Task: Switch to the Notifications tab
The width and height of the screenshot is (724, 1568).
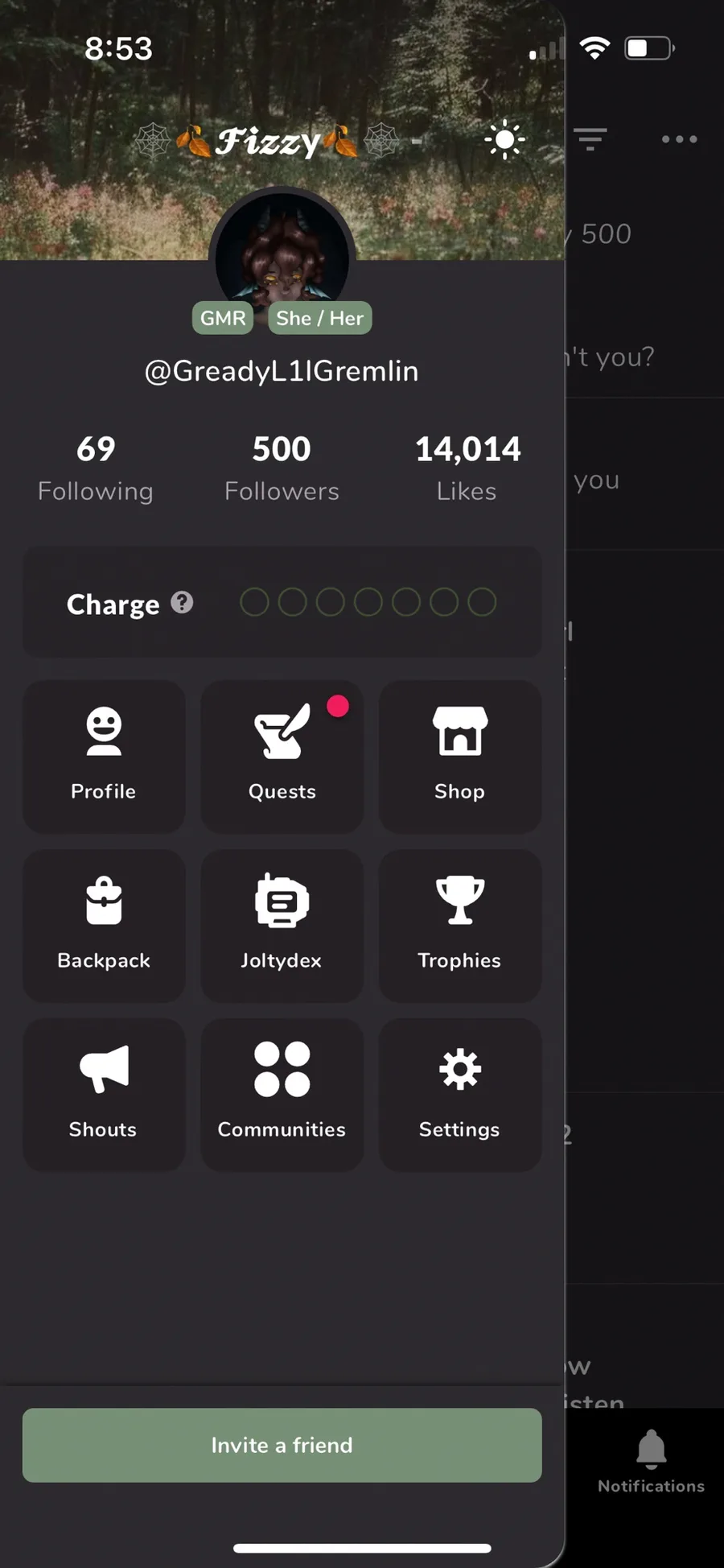Action: pyautogui.click(x=651, y=1461)
